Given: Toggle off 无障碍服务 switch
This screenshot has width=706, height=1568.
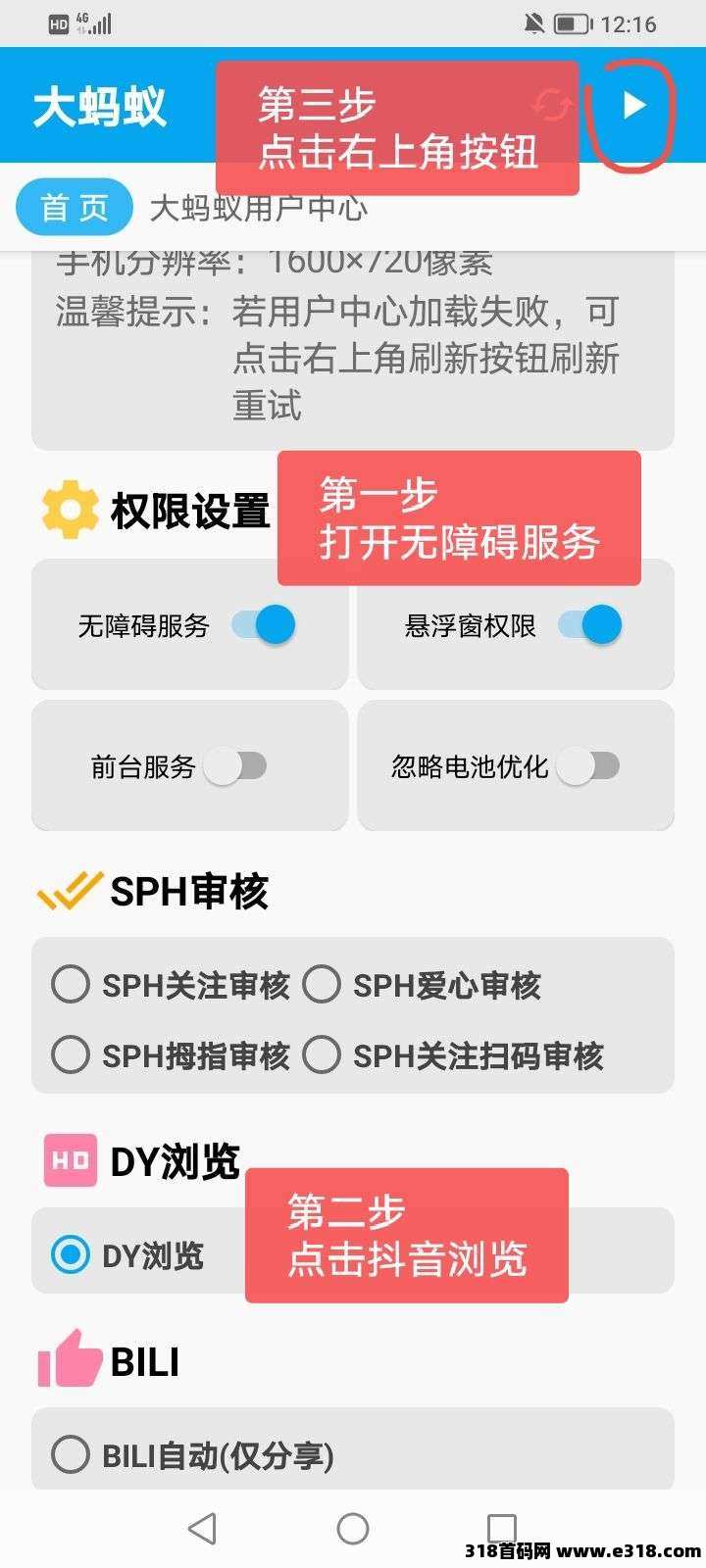Looking at the screenshot, I should coord(263,624).
